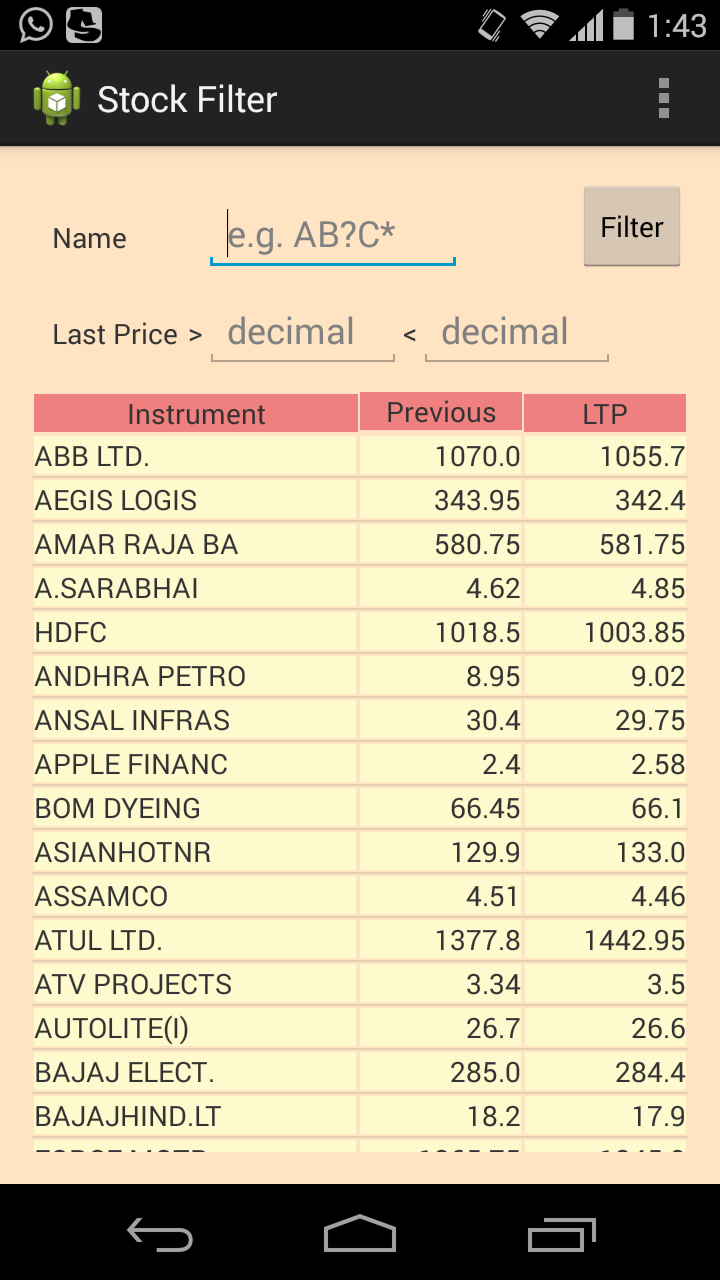Enter minimum Last Price in first decimal field

pyautogui.click(x=302, y=333)
